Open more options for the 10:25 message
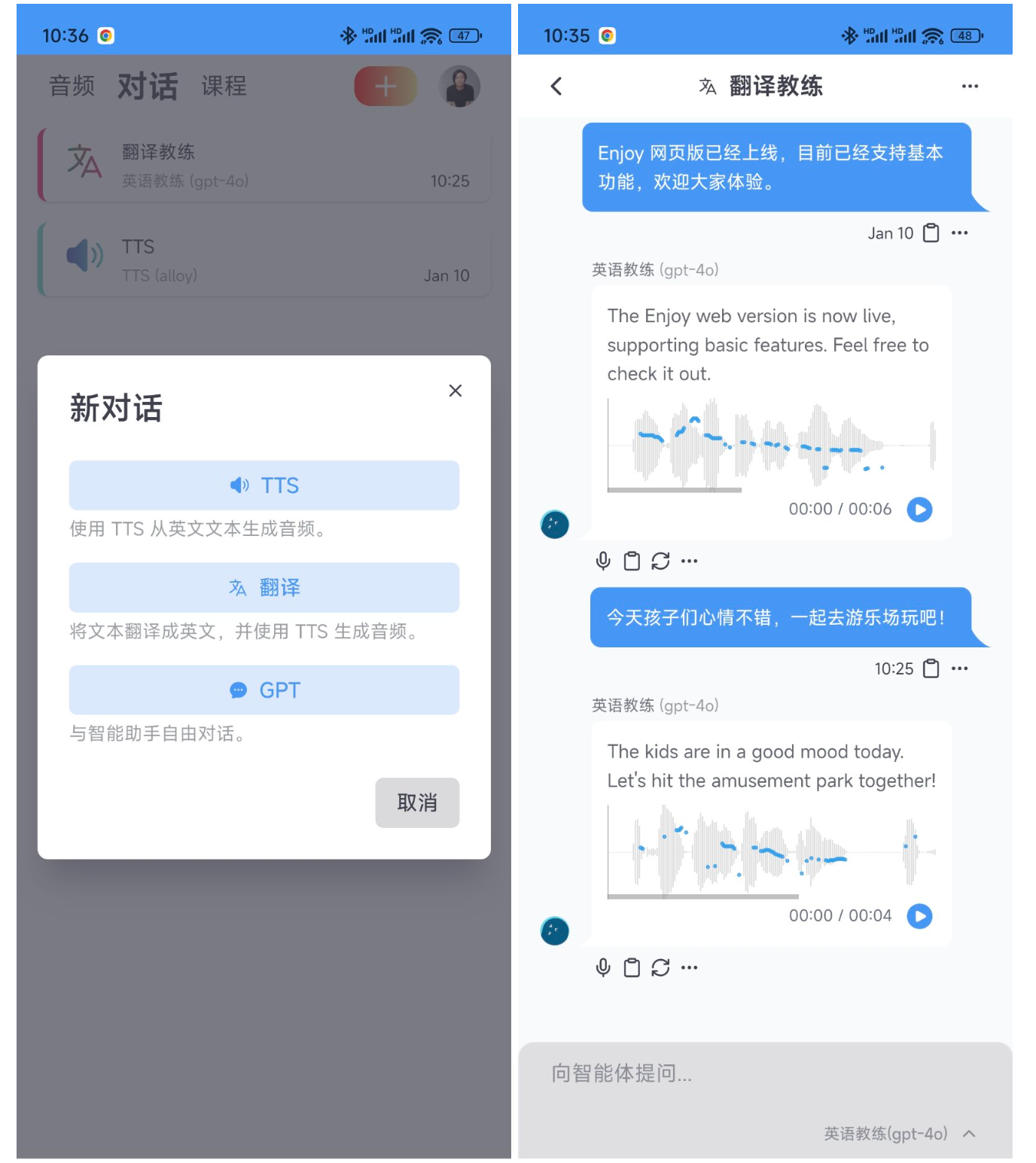 pyautogui.click(x=959, y=668)
